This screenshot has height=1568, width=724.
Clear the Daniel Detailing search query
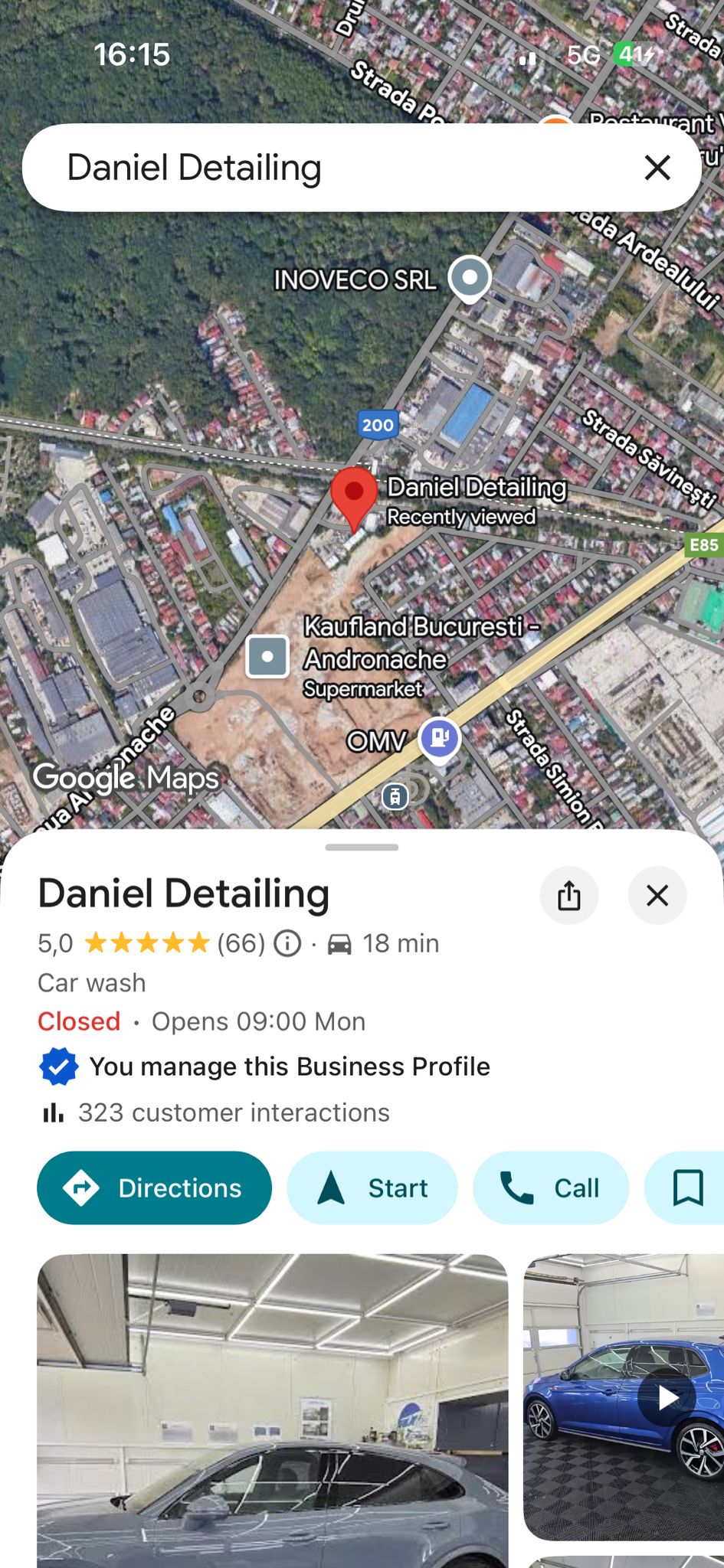(x=657, y=167)
